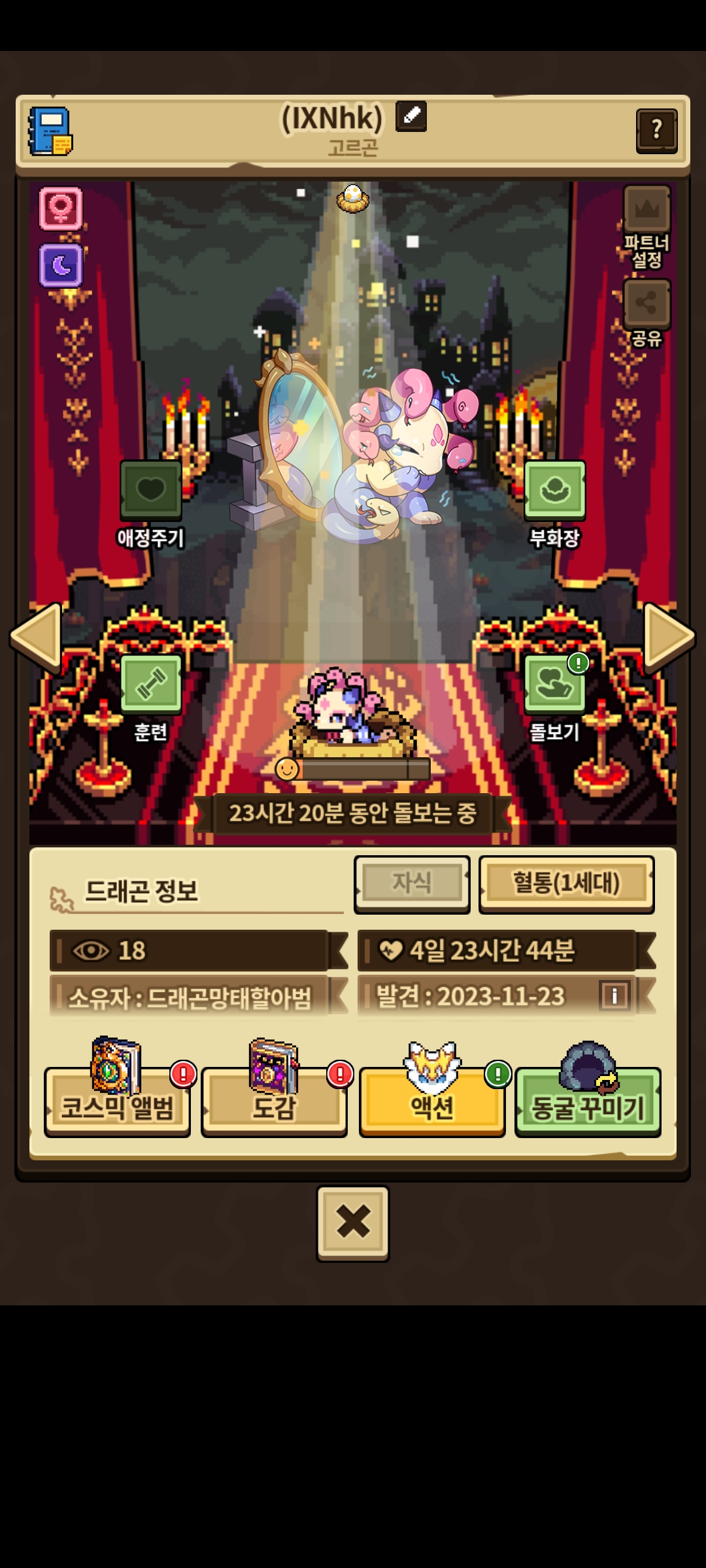
Task: Tap the 자식 offspring button
Action: [x=412, y=883]
